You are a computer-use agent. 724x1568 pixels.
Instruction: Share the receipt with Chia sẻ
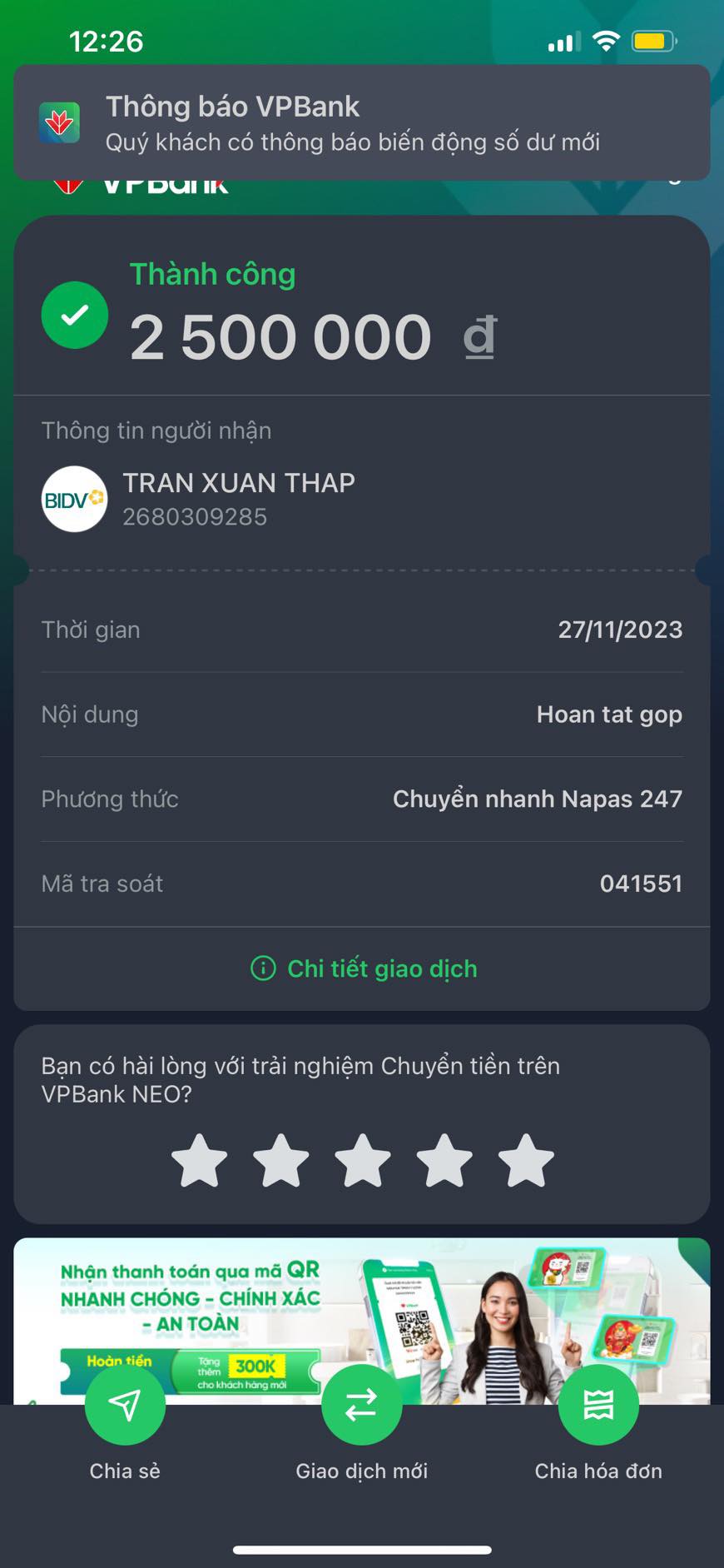[125, 1406]
